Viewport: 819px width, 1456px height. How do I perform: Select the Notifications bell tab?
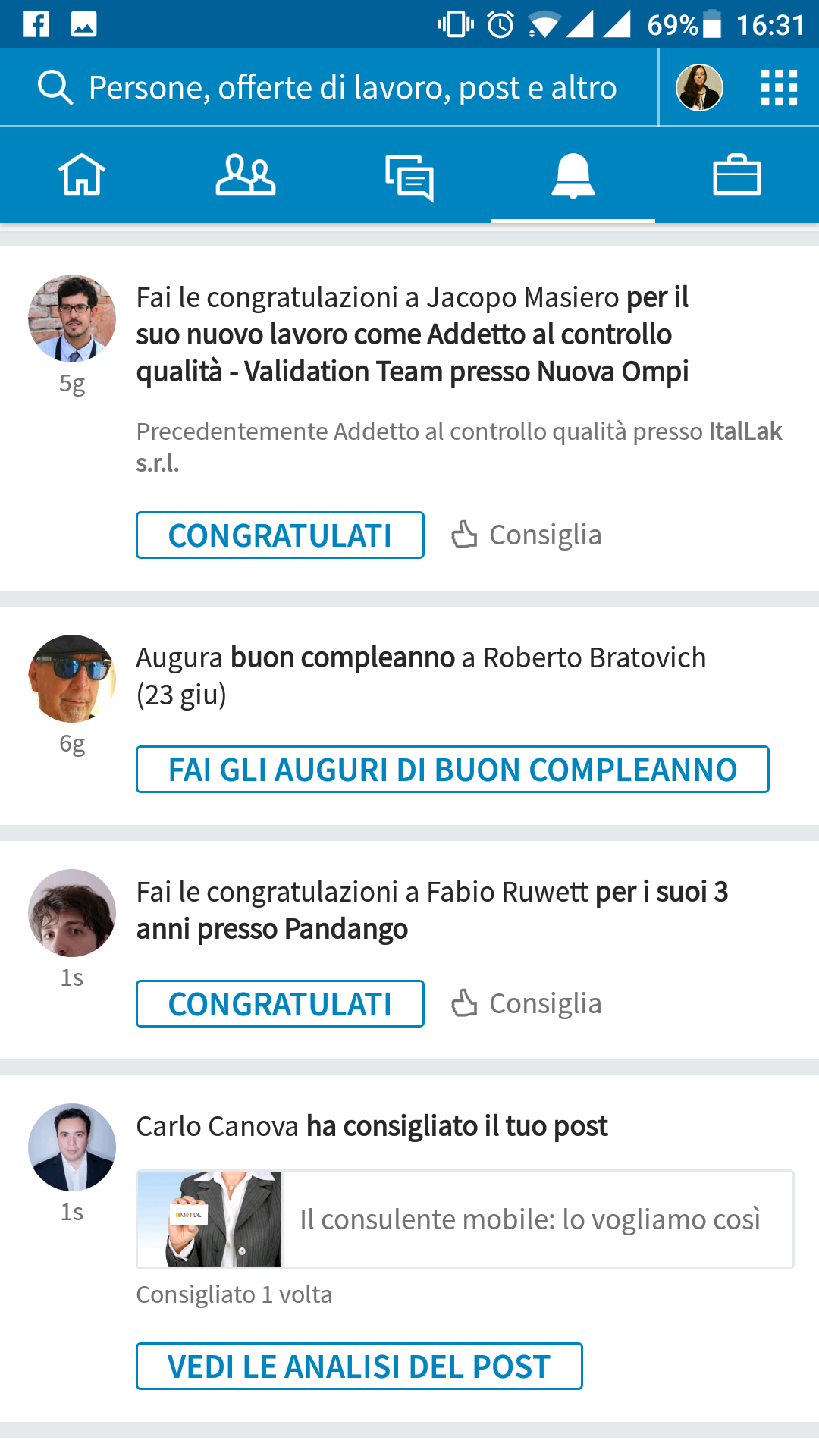coord(573,175)
